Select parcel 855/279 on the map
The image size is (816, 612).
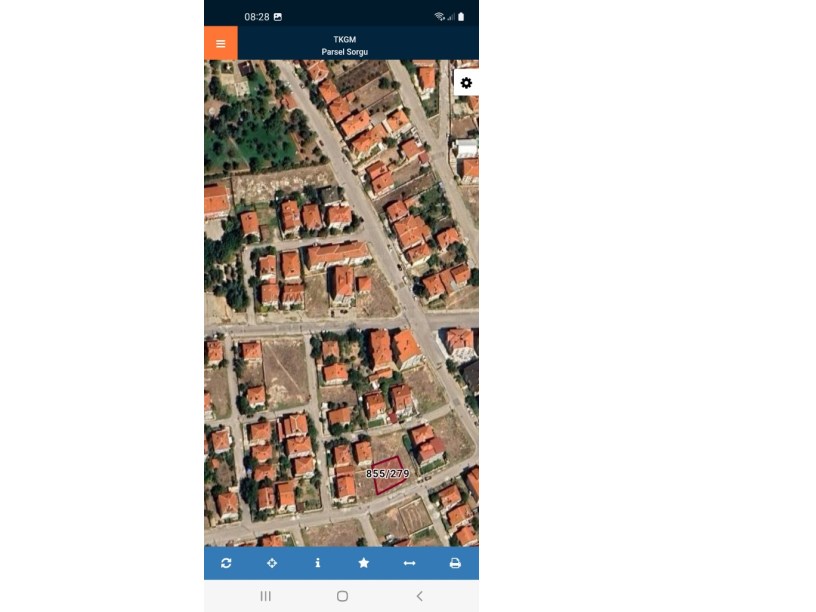[388, 479]
